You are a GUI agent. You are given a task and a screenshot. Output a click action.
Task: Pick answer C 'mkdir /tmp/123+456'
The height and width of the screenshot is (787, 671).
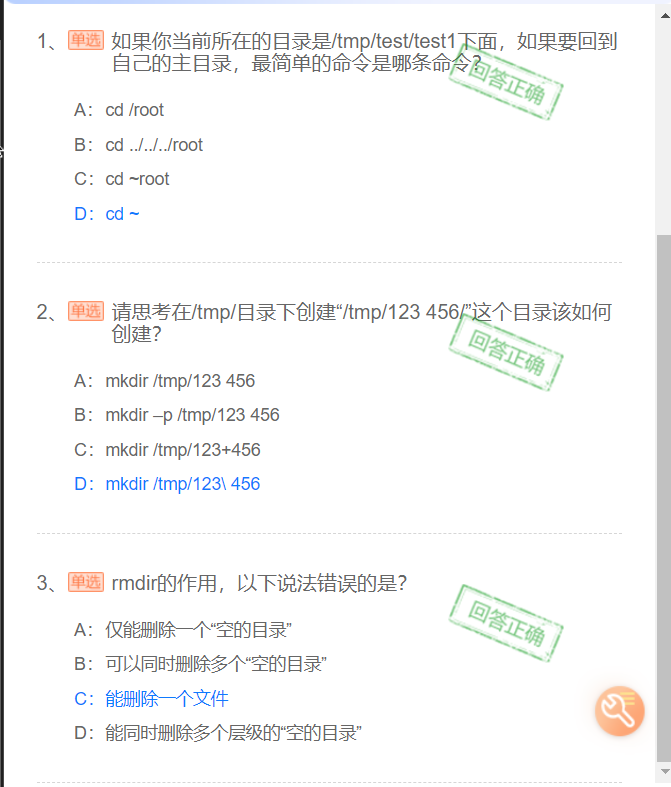pos(182,450)
